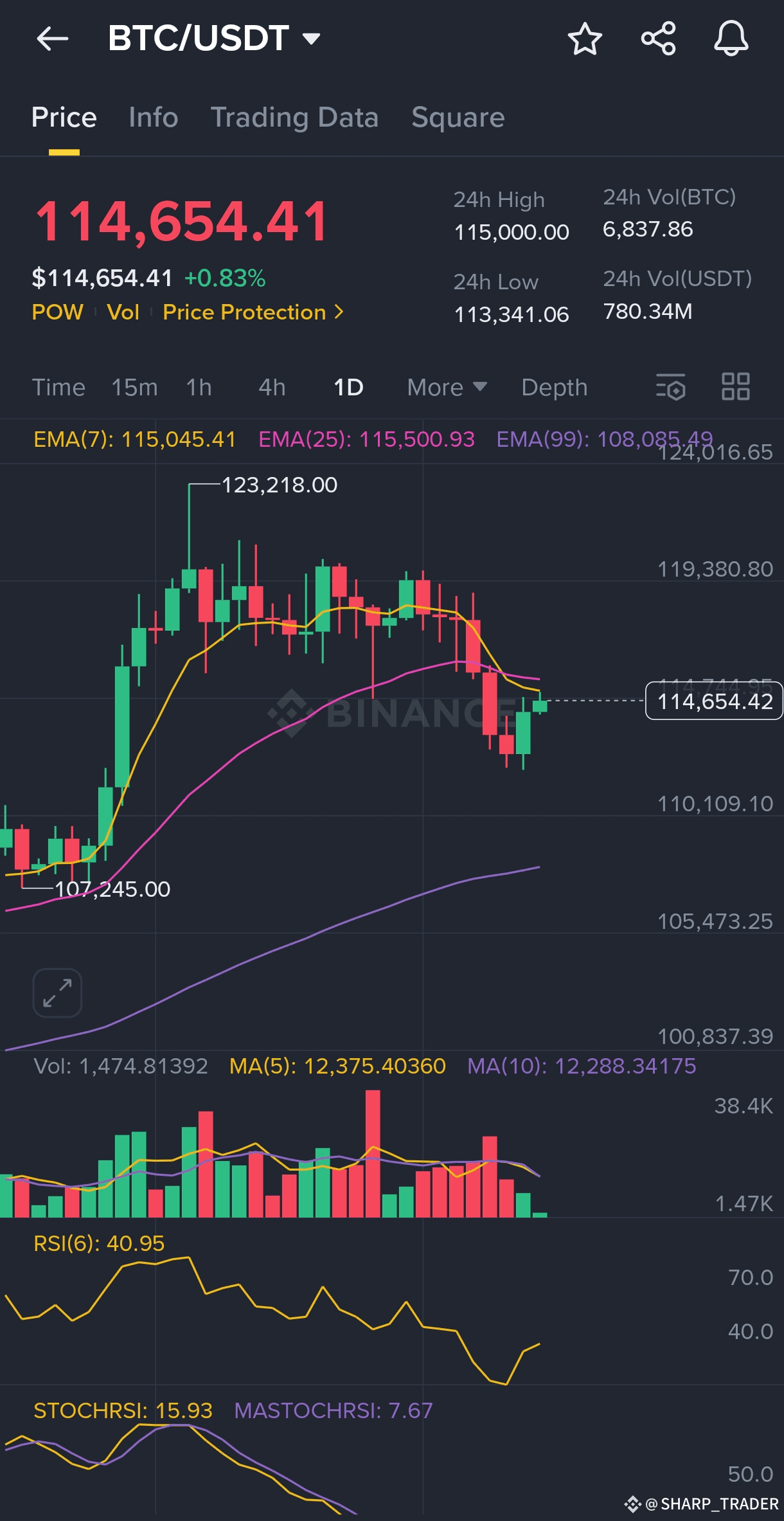Go back using the arrow icon
The height and width of the screenshot is (1521, 784).
point(53,39)
